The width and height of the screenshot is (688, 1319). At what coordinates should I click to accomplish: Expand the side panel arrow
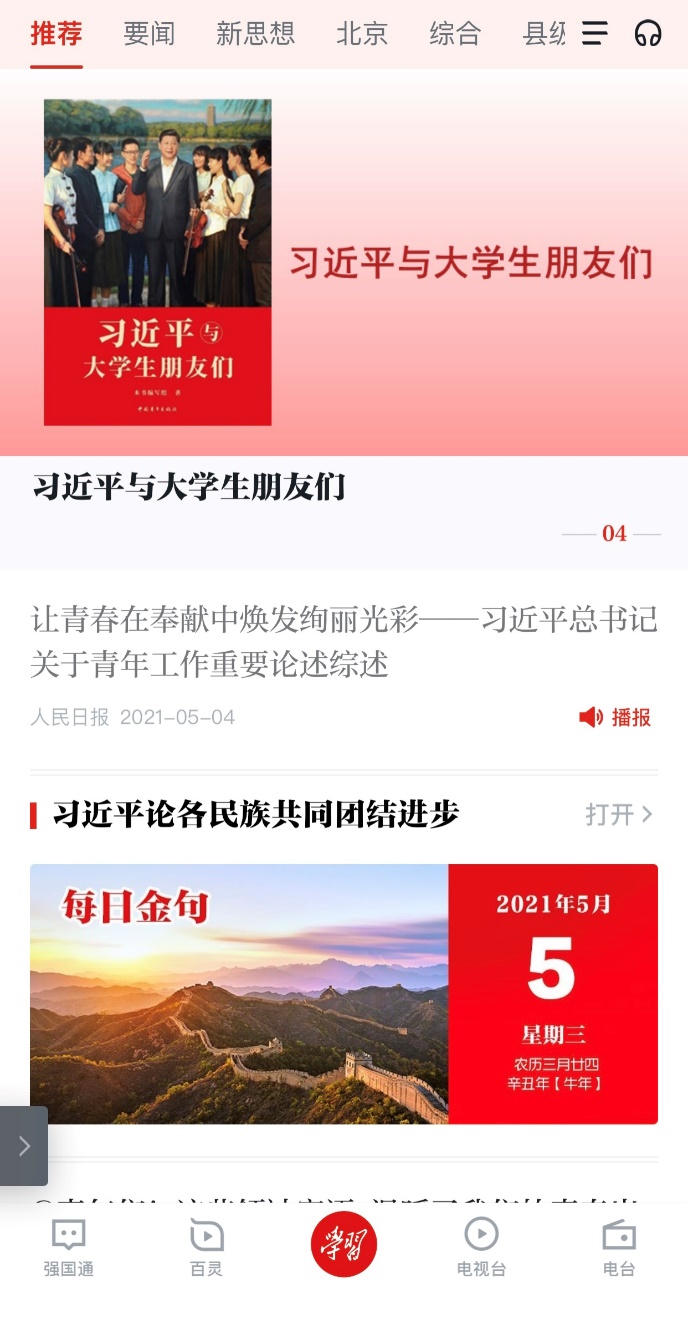point(24,1146)
